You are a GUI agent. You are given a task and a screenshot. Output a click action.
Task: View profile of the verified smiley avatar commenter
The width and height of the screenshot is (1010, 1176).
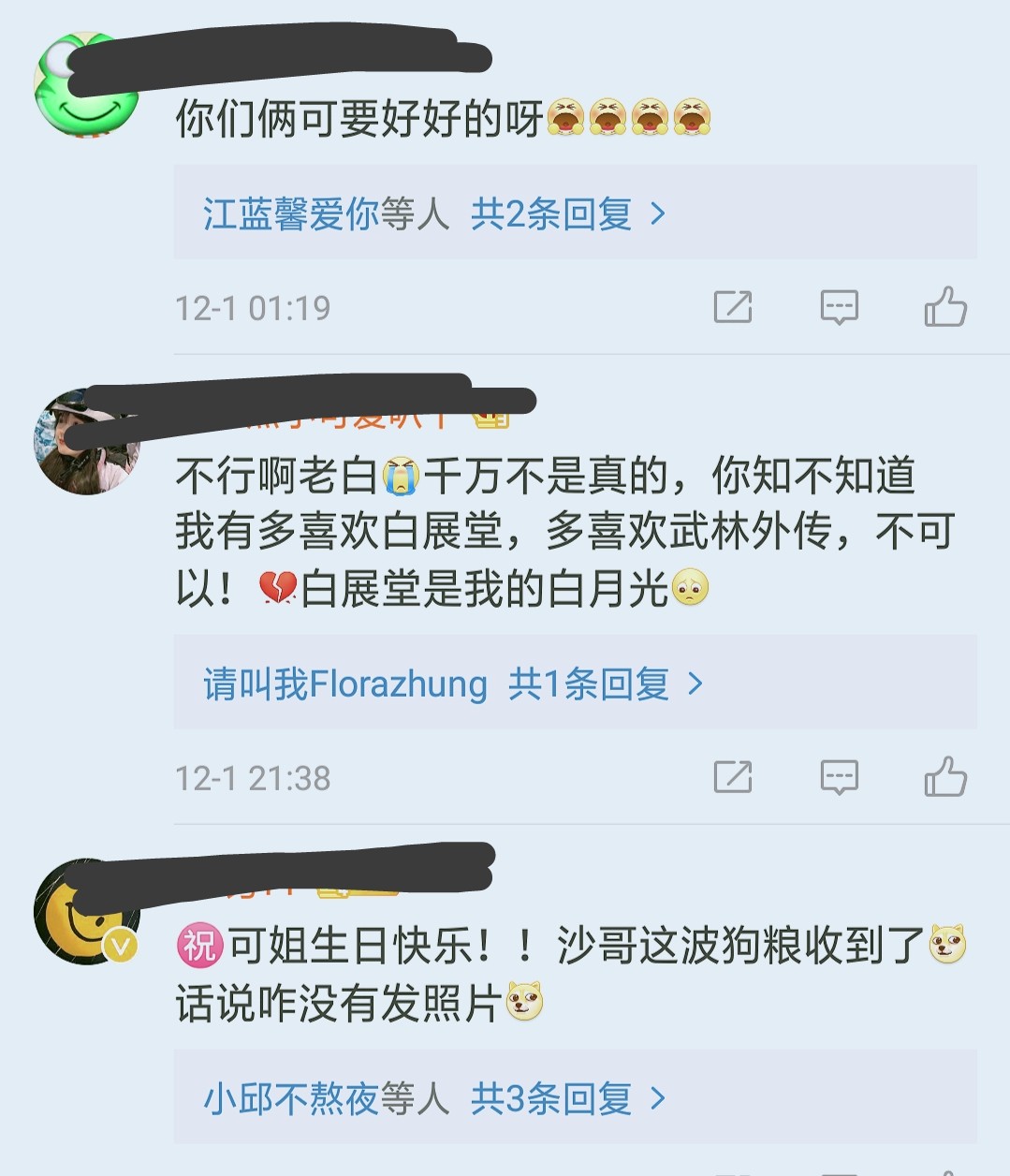[85, 912]
